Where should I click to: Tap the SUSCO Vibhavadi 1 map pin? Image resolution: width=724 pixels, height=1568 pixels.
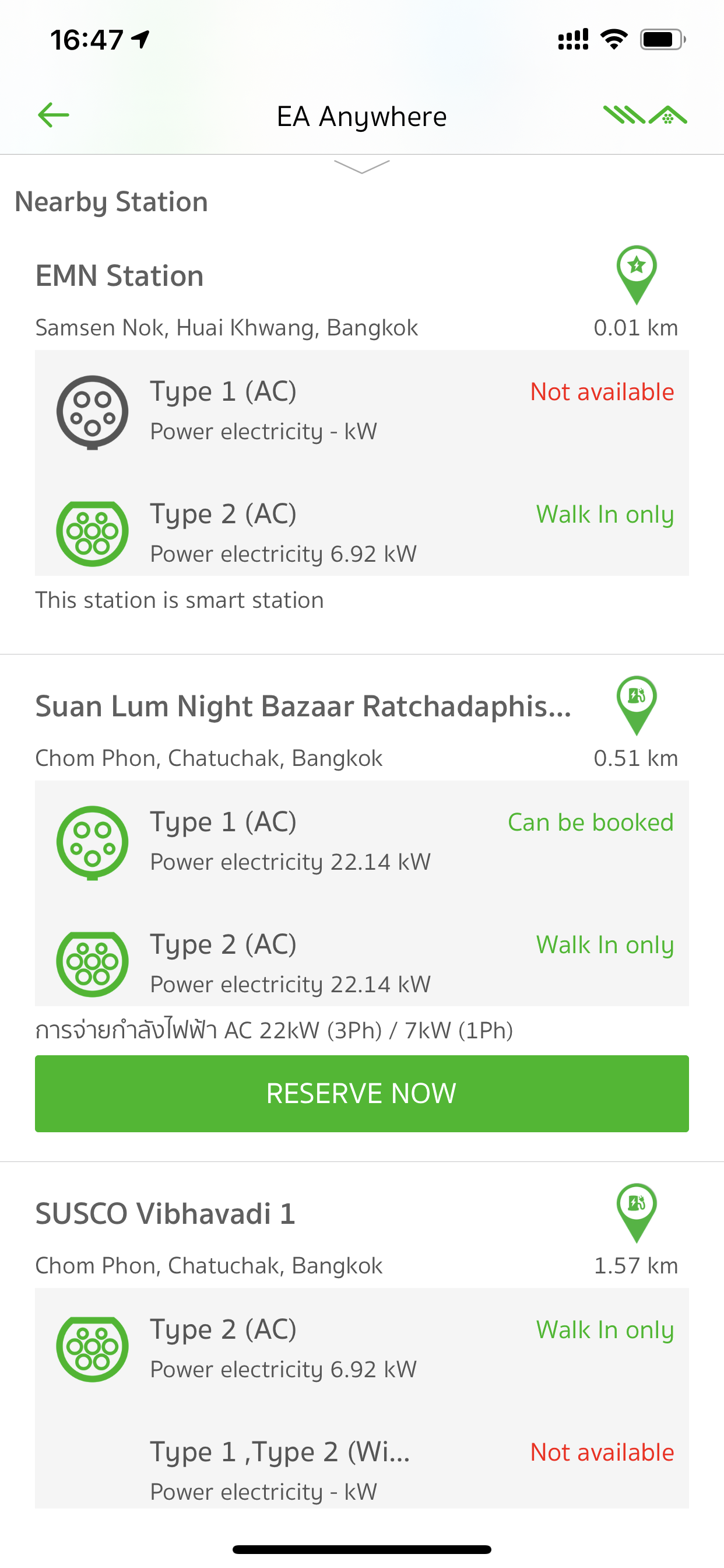(x=637, y=1213)
